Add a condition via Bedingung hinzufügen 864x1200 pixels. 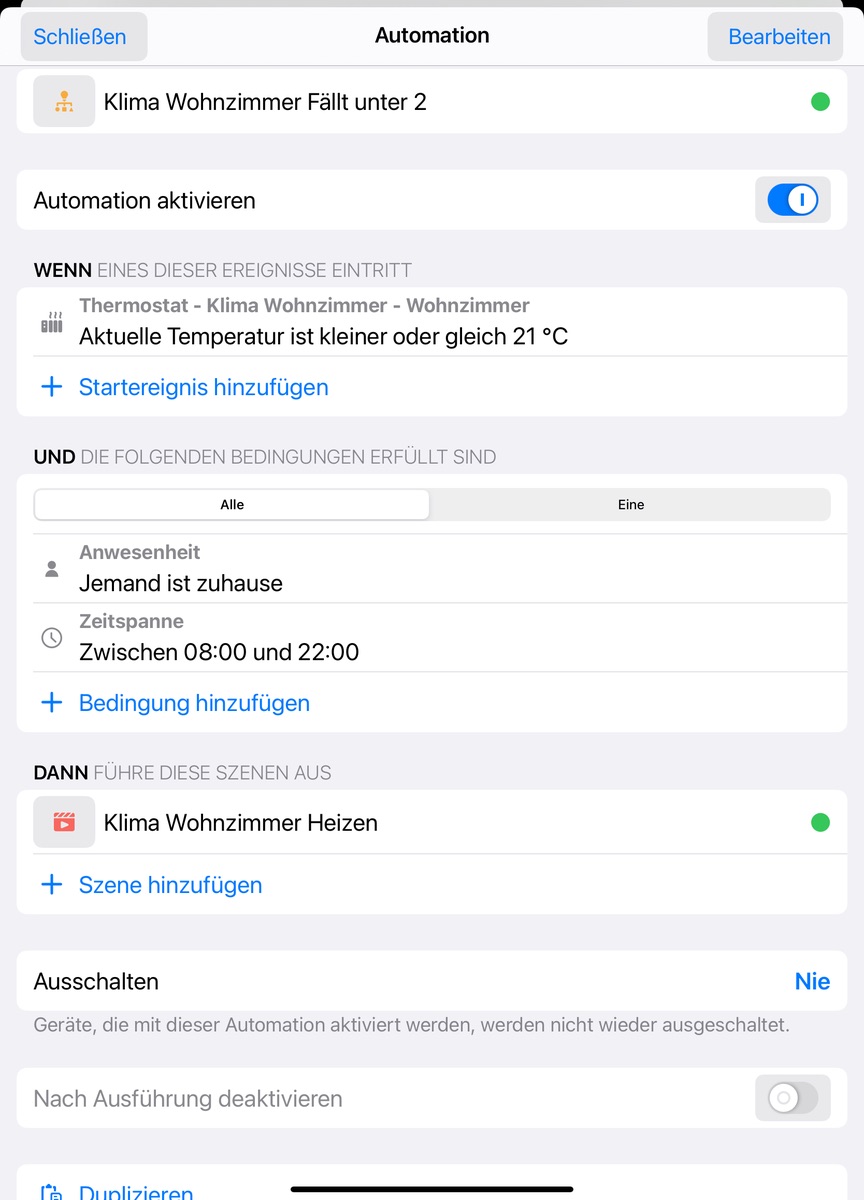[194, 703]
